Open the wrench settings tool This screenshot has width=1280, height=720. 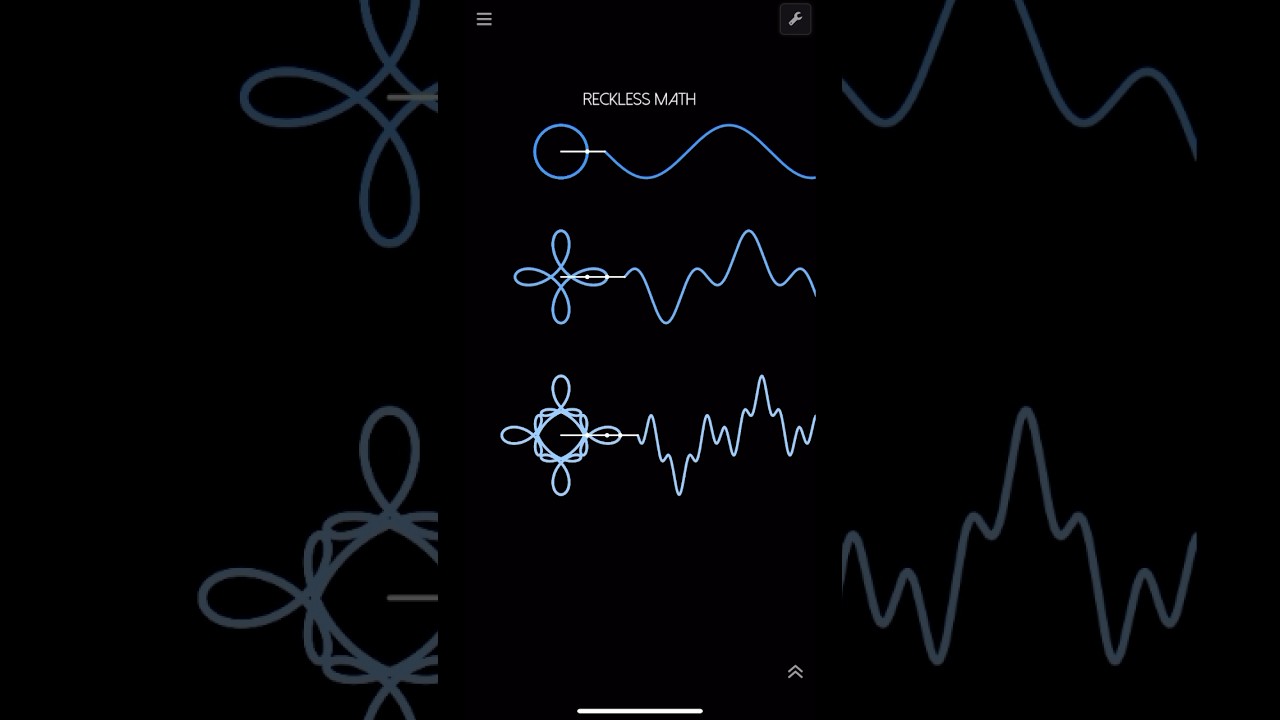[795, 19]
